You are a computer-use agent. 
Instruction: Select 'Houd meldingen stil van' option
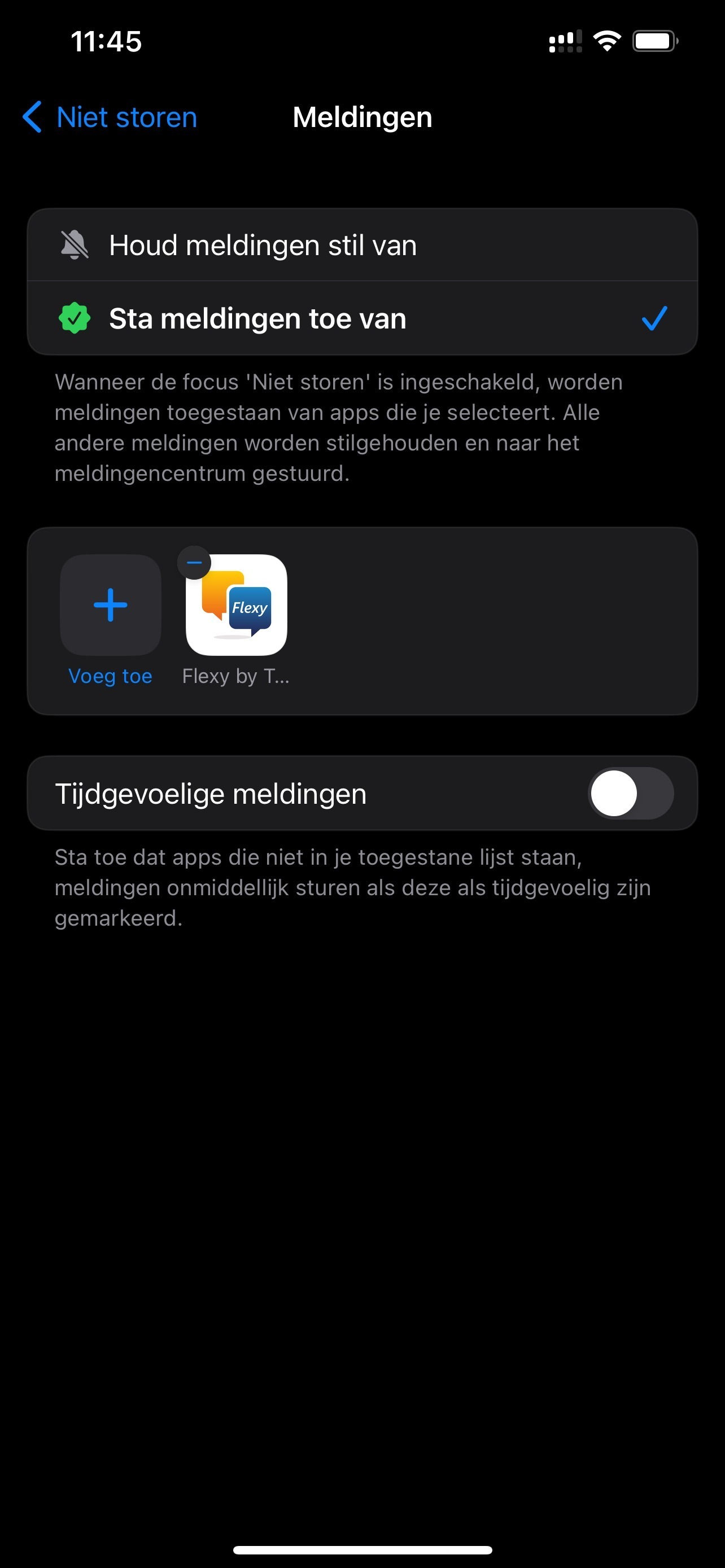[361, 246]
